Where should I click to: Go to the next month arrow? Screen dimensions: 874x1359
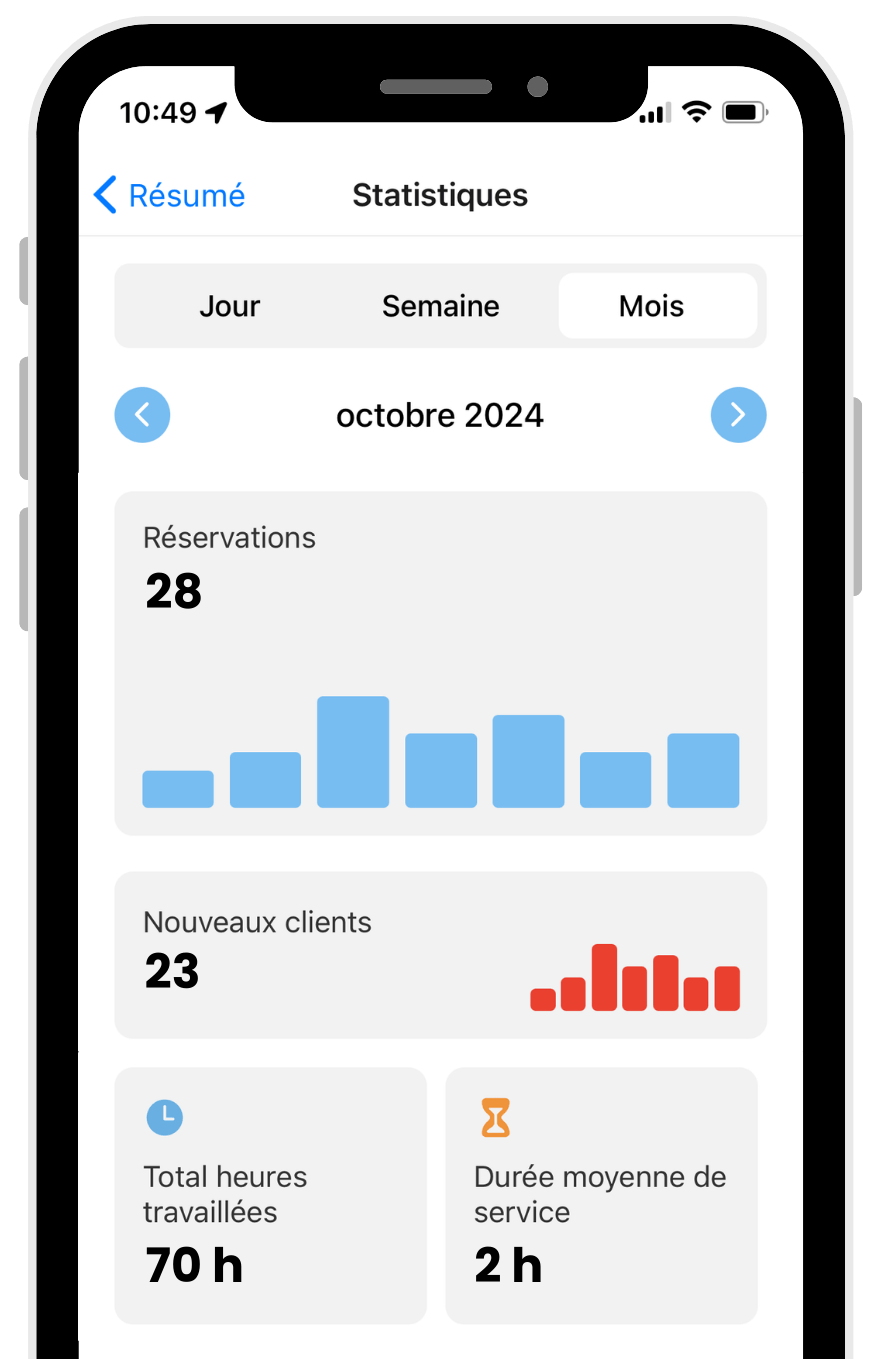click(x=738, y=414)
